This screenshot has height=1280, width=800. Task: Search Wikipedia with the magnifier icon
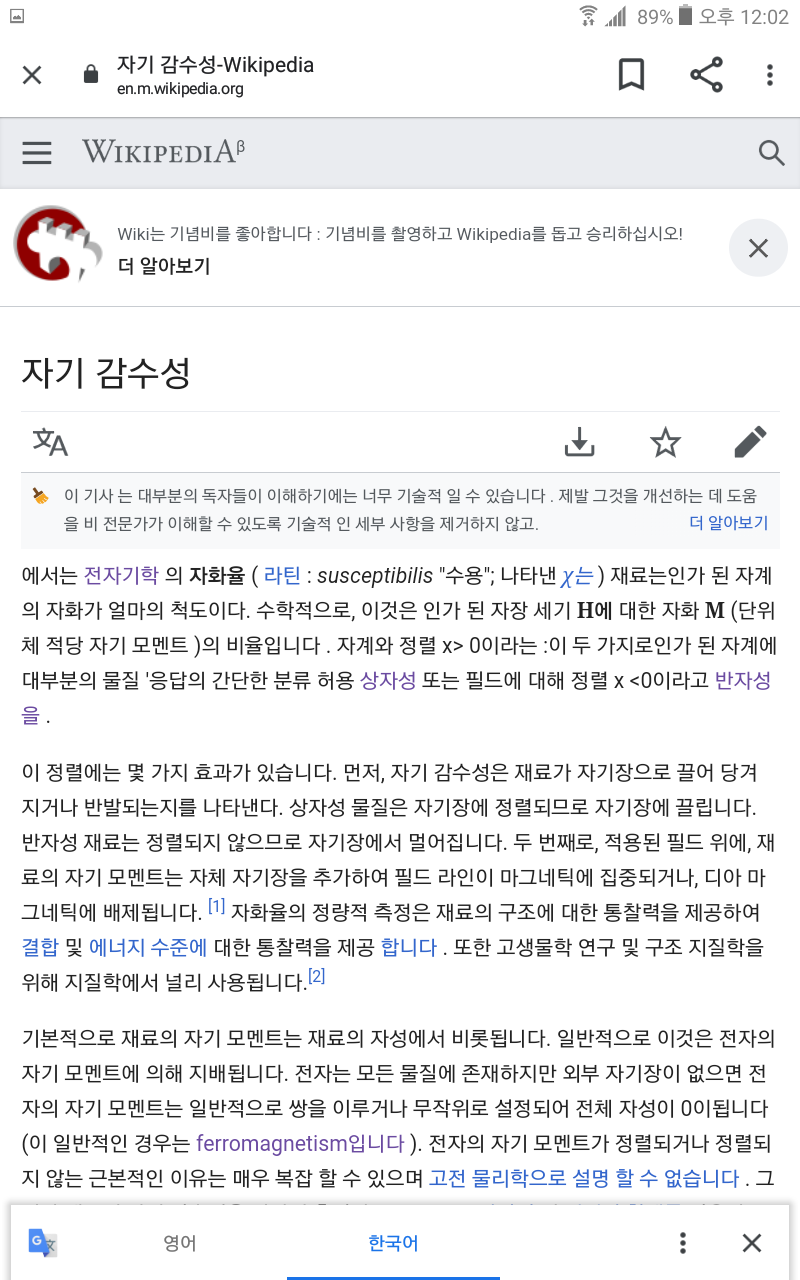[771, 152]
